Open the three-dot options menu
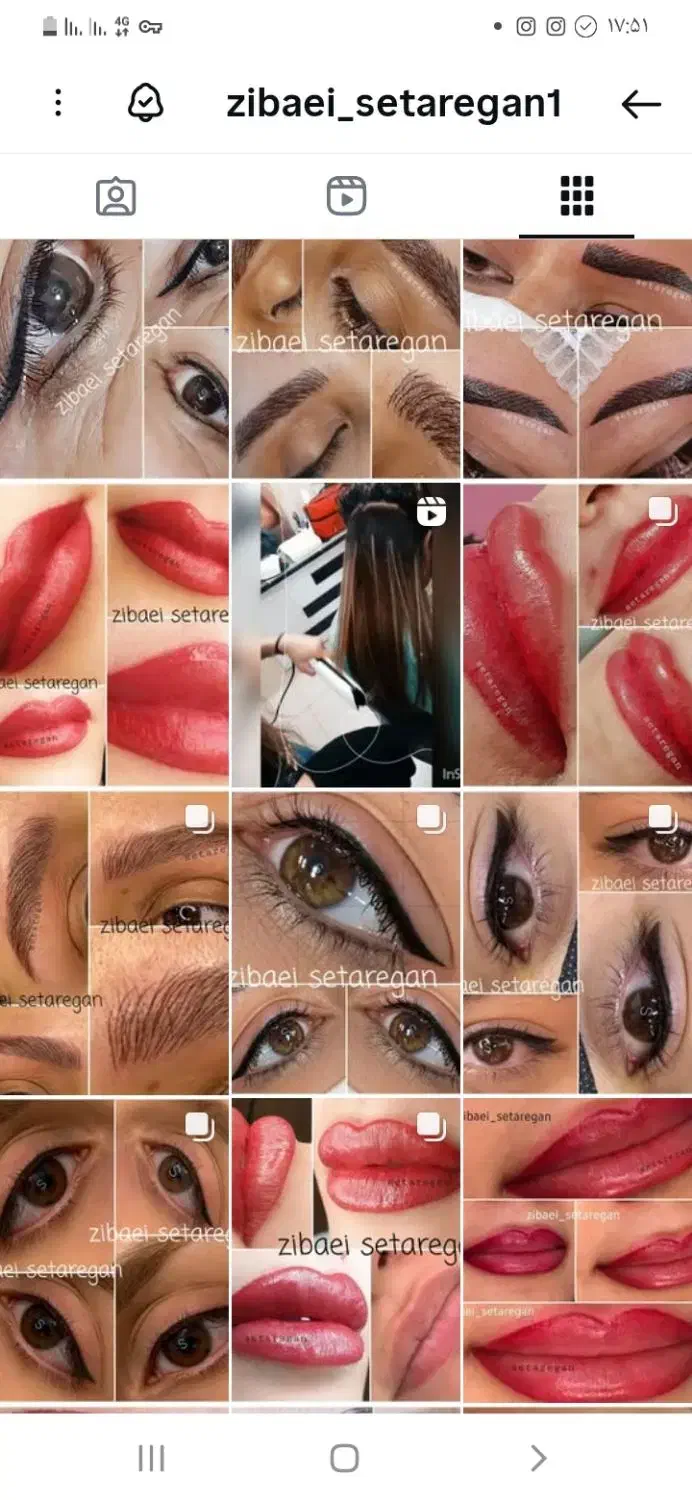 [58, 103]
